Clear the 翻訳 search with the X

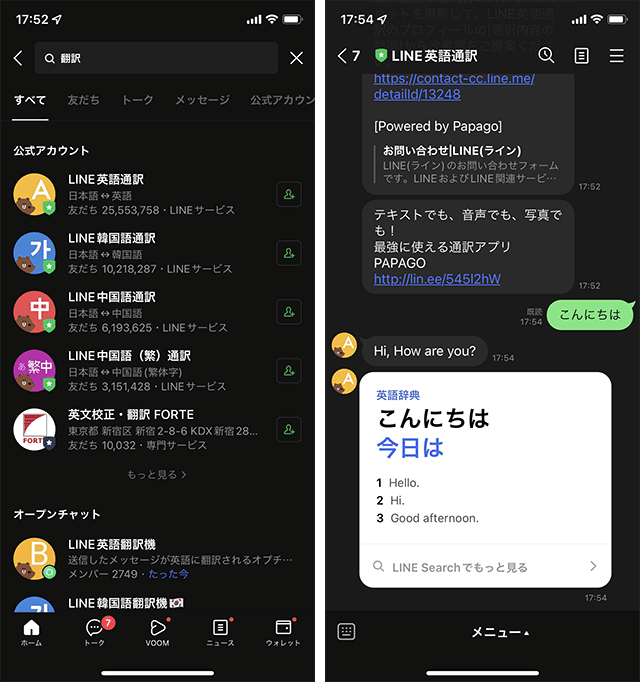pyautogui.click(x=296, y=59)
